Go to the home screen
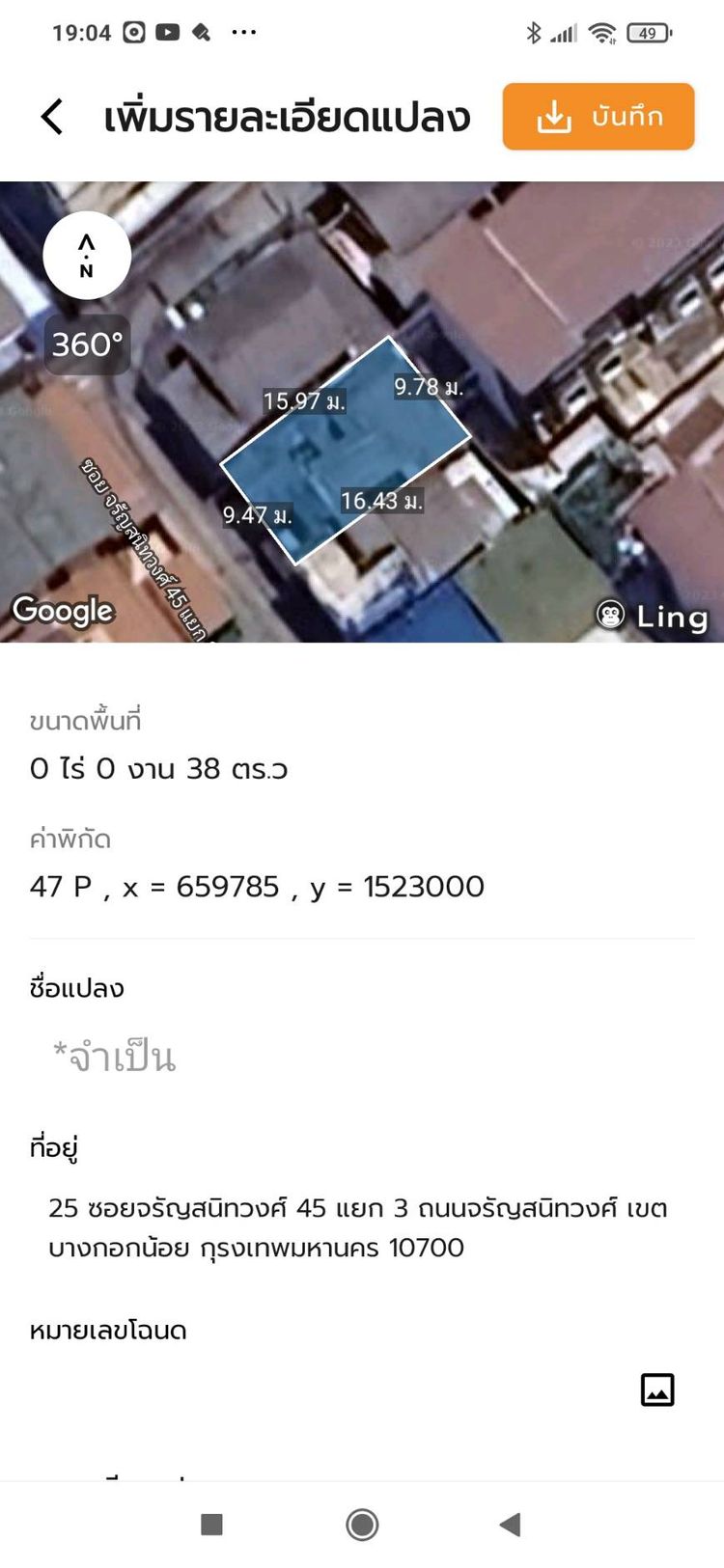 pos(362,1525)
